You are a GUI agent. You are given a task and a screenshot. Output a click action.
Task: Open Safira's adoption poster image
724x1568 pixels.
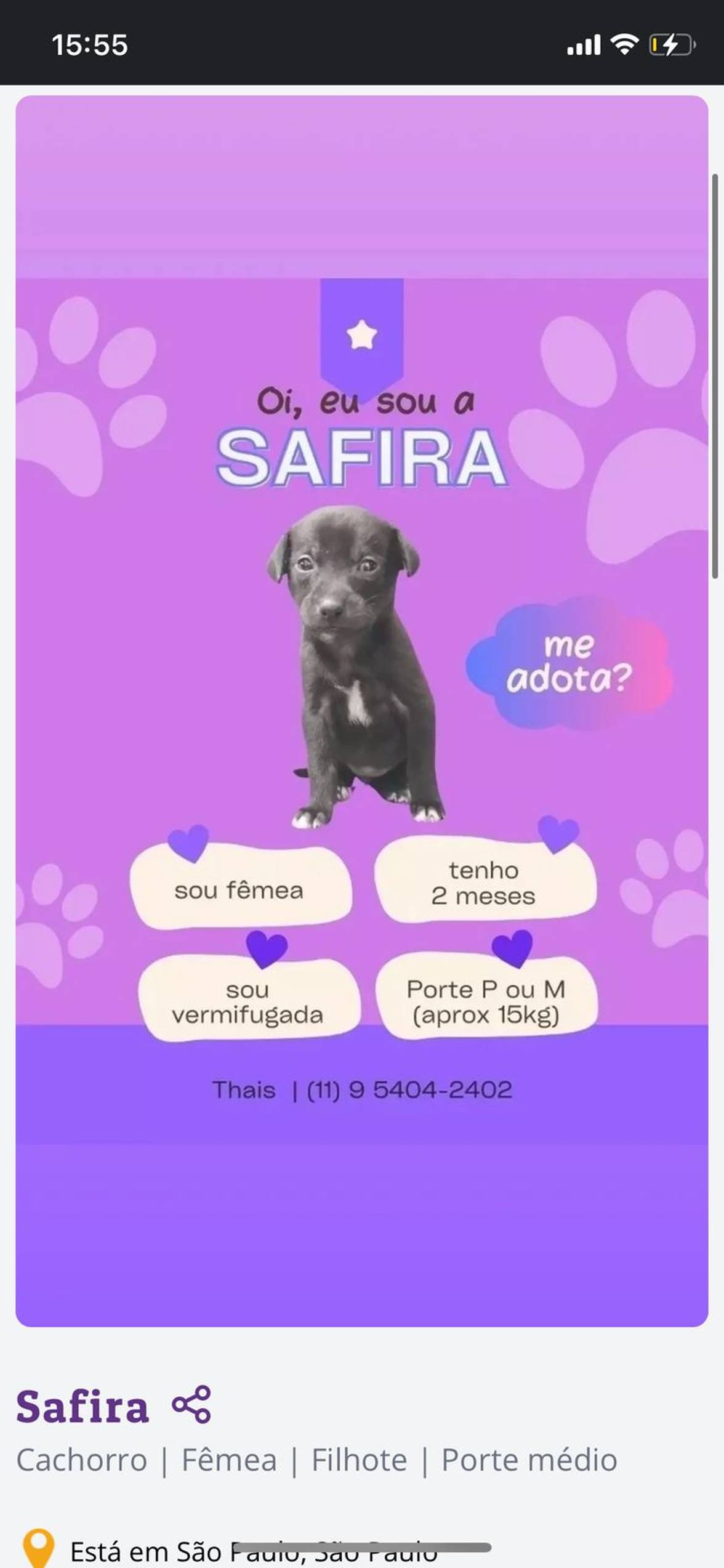click(x=362, y=711)
